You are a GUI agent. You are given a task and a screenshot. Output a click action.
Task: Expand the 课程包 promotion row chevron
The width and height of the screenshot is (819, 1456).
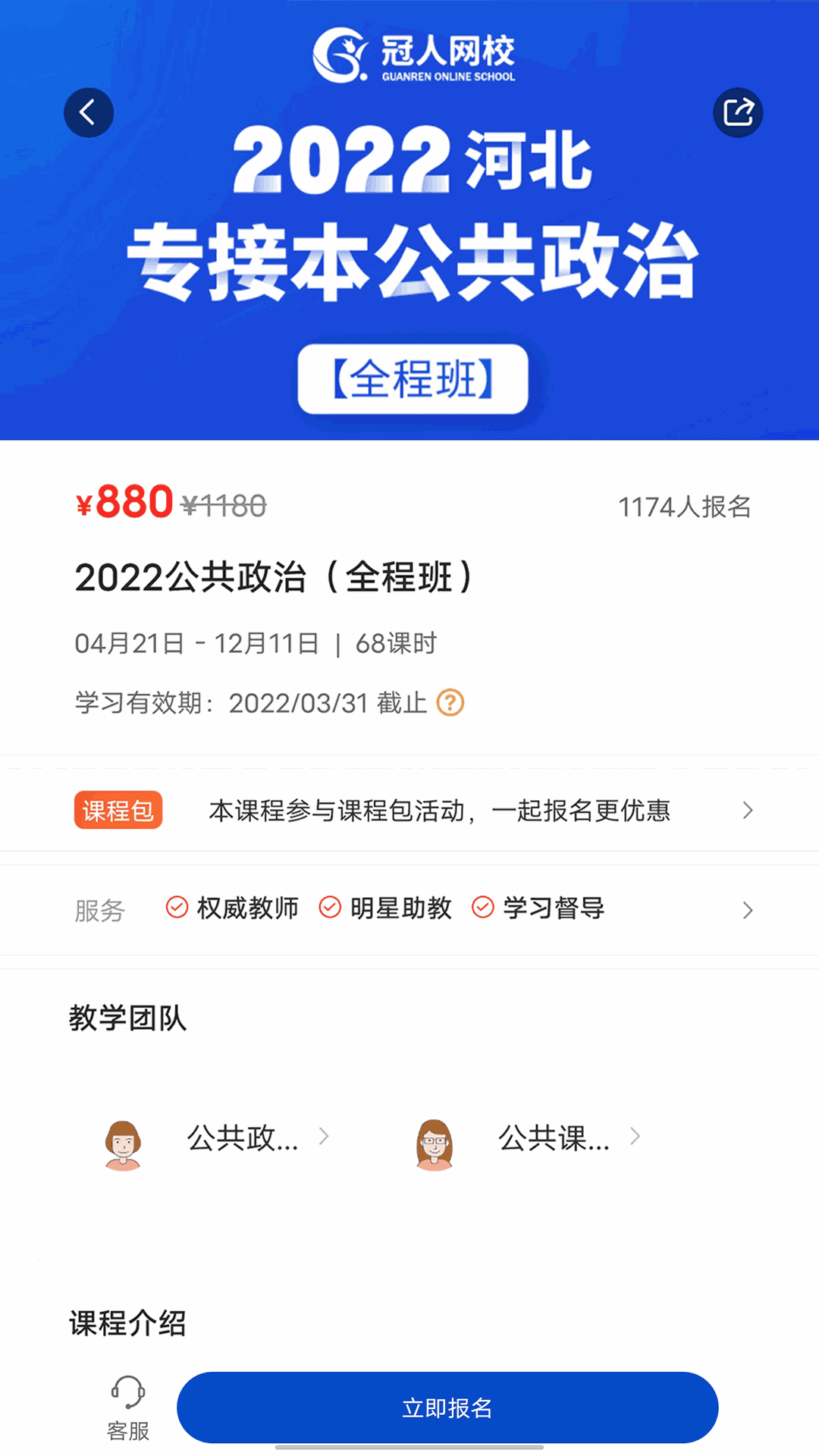tap(746, 810)
